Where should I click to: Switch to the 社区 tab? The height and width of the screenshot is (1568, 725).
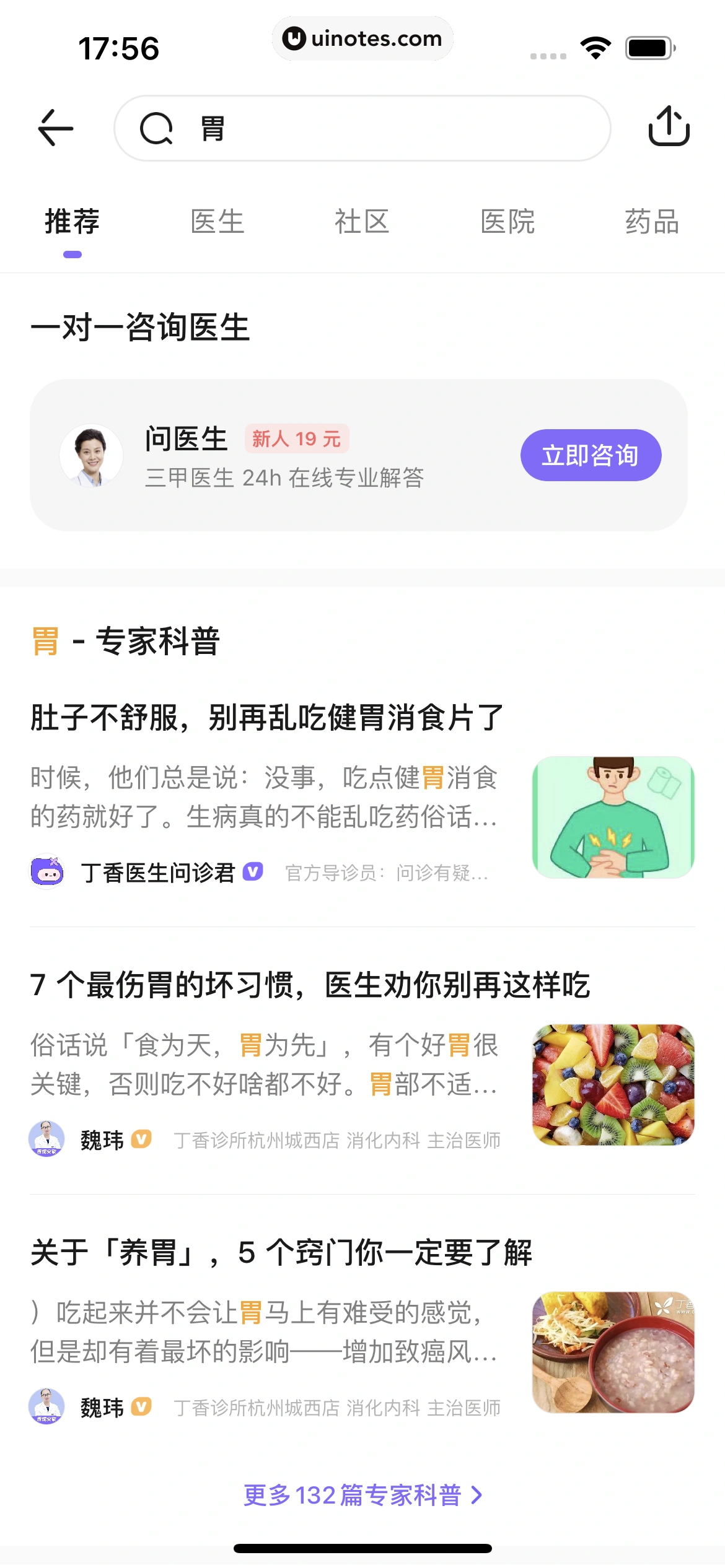362,222
